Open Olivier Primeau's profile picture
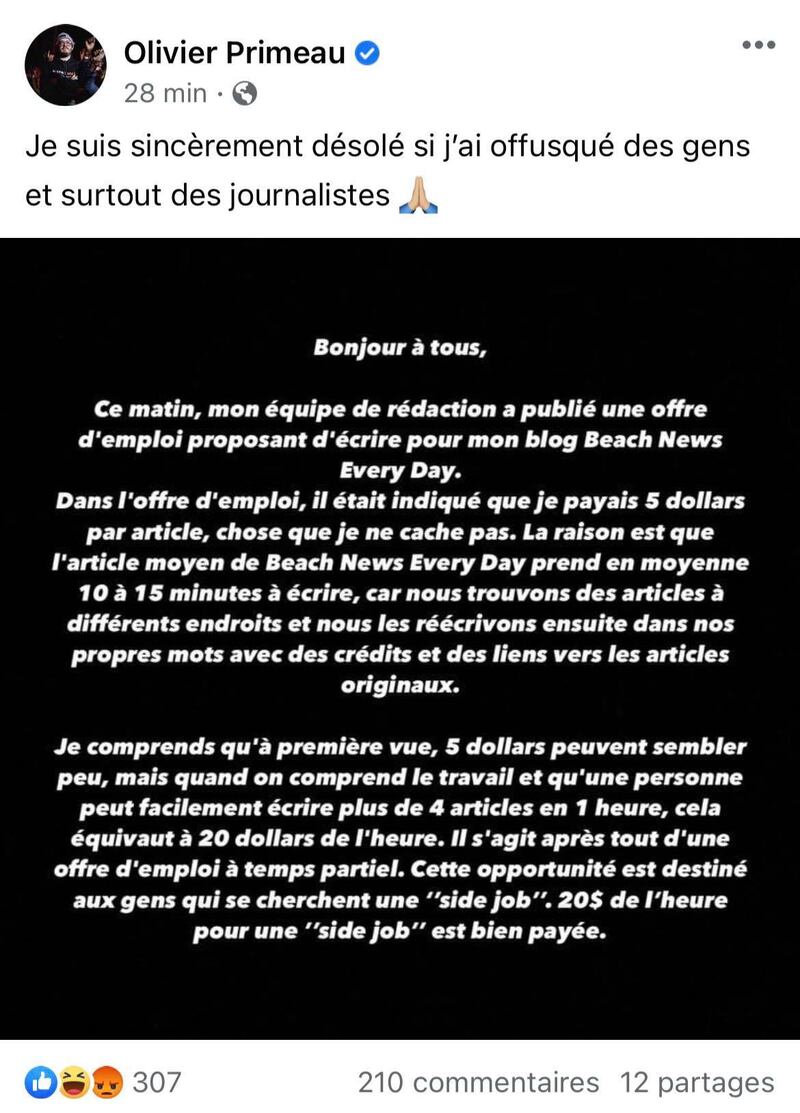Screen dimensions: 800x1113 point(65,65)
